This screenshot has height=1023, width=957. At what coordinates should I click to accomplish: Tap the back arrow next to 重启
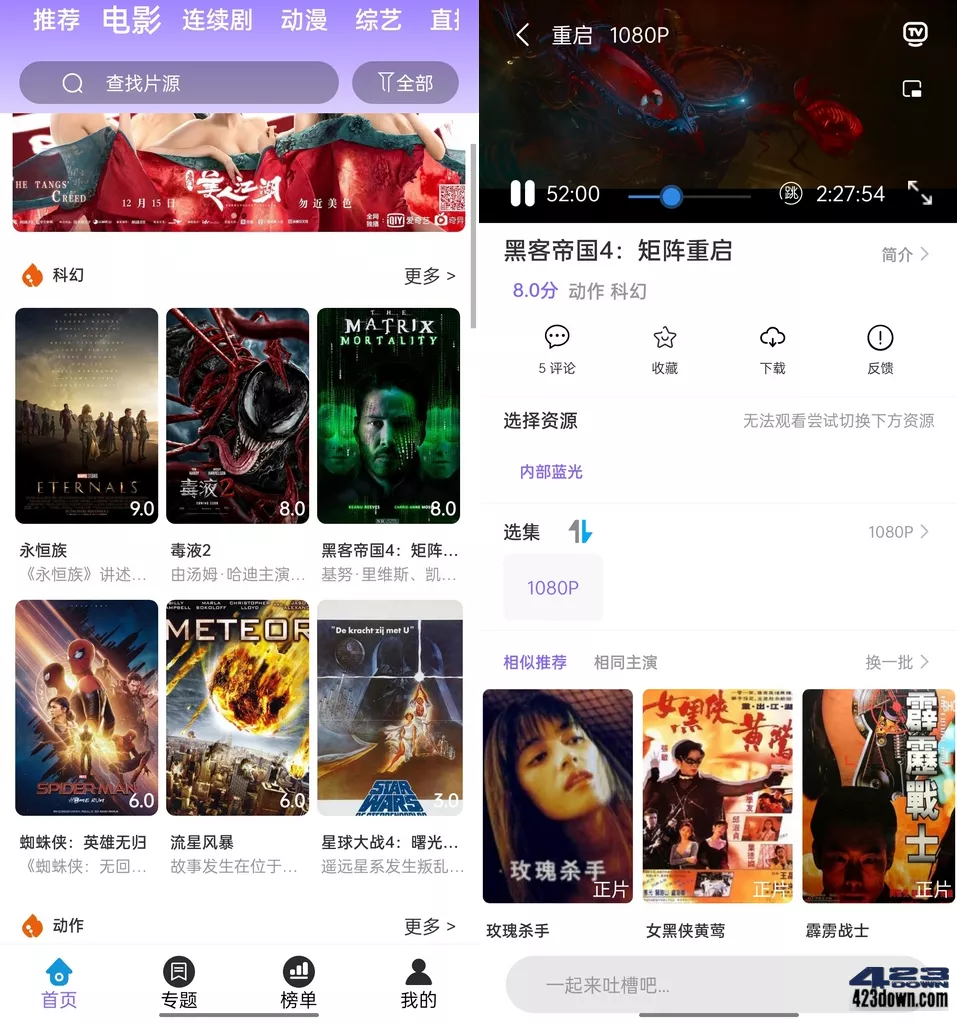pyautogui.click(x=521, y=34)
